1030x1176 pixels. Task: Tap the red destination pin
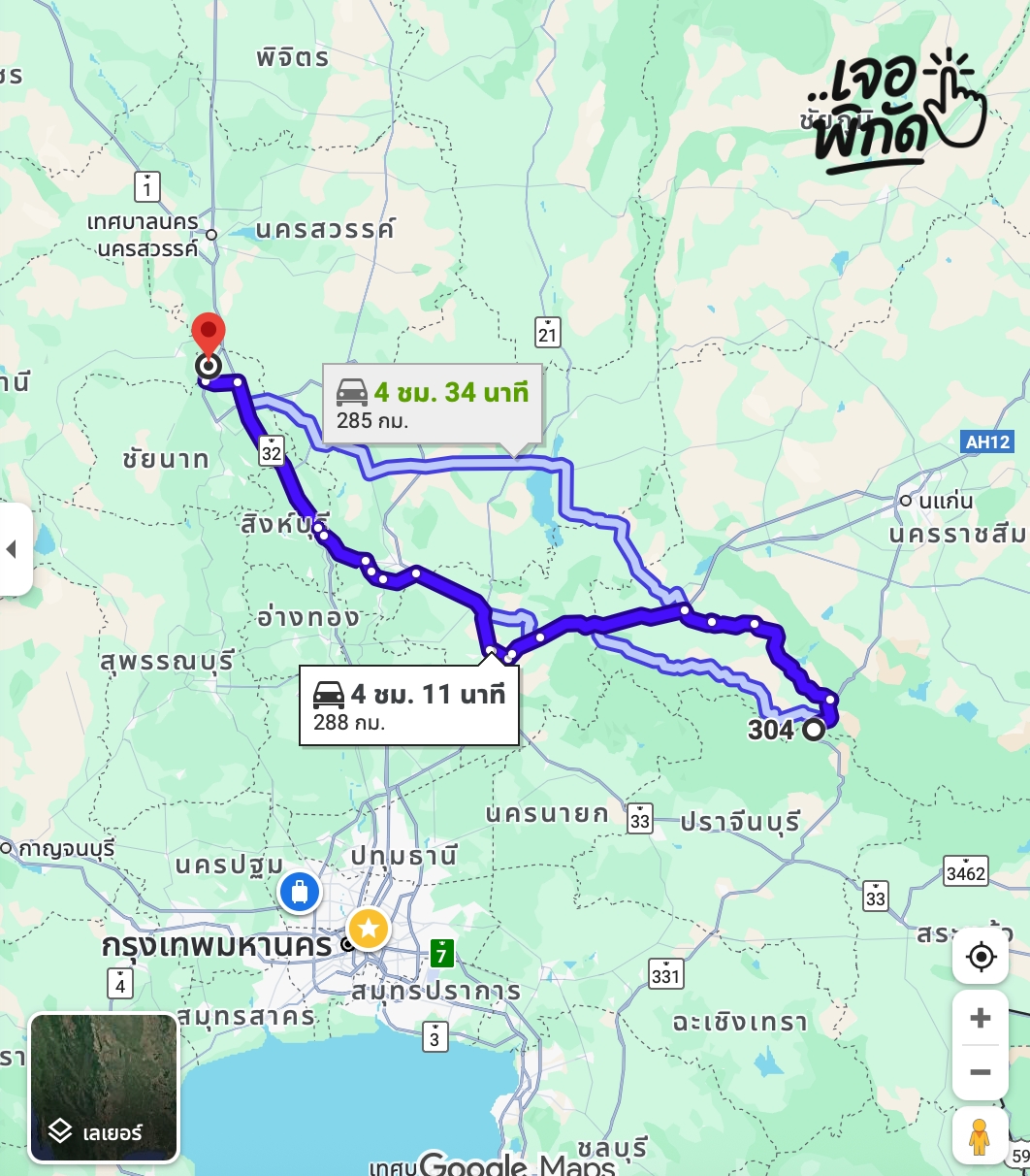209,334
